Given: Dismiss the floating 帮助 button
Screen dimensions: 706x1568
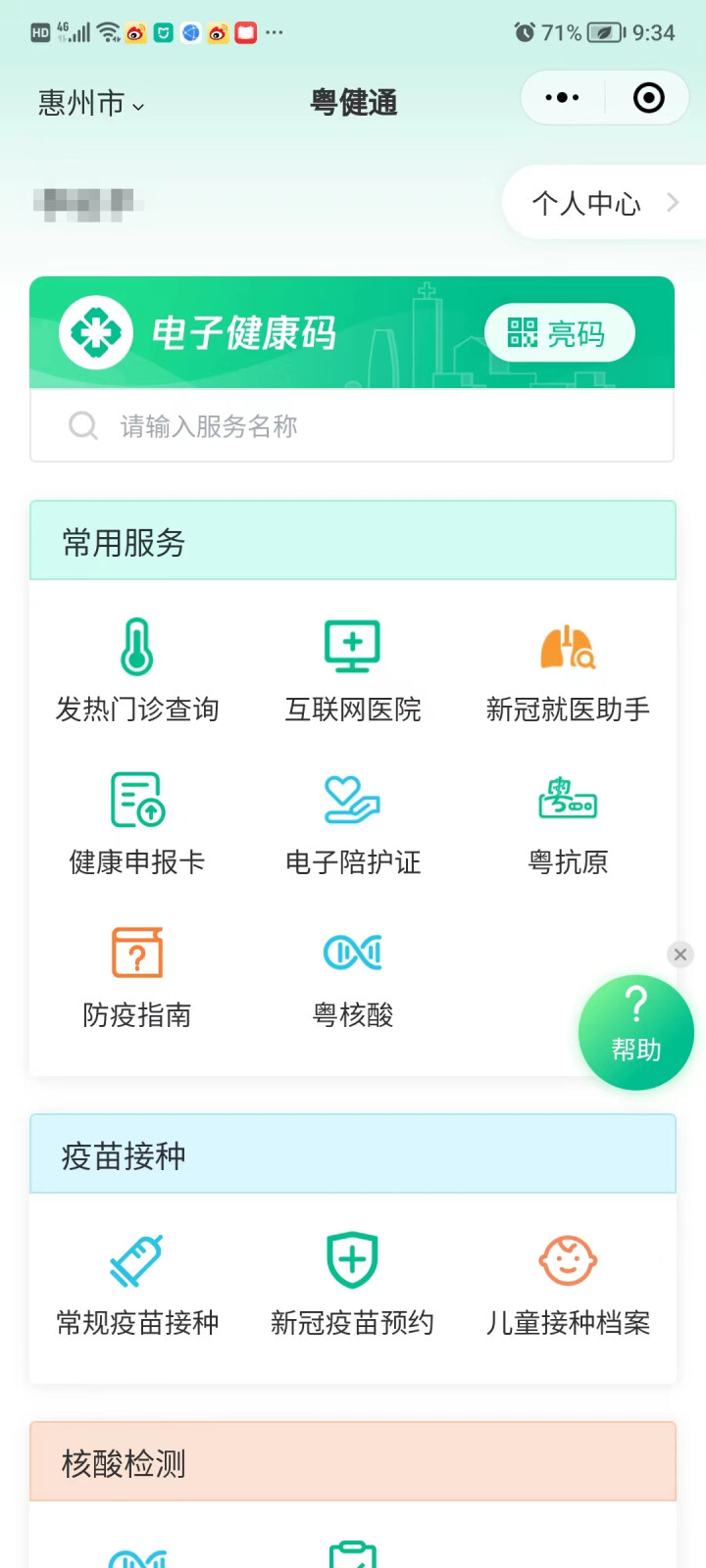Looking at the screenshot, I should pyautogui.click(x=681, y=955).
